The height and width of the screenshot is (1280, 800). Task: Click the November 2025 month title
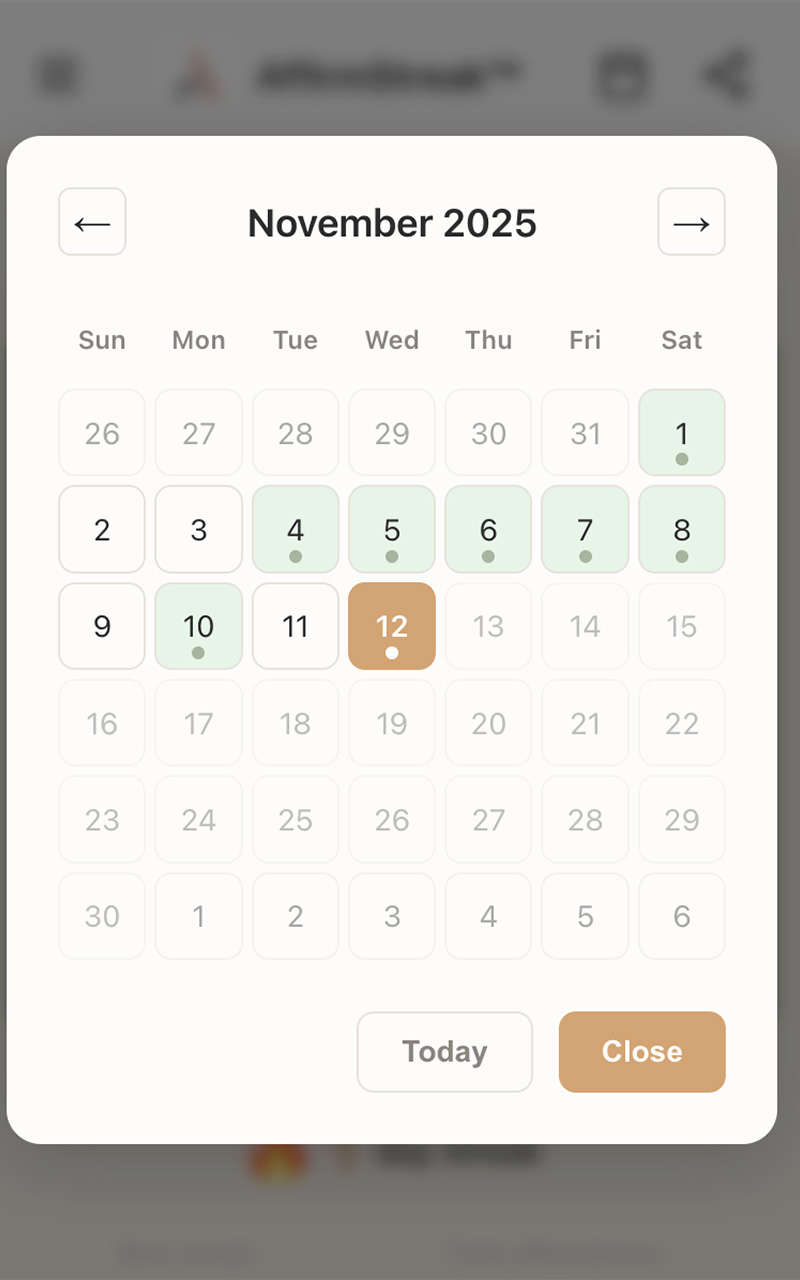pos(391,222)
